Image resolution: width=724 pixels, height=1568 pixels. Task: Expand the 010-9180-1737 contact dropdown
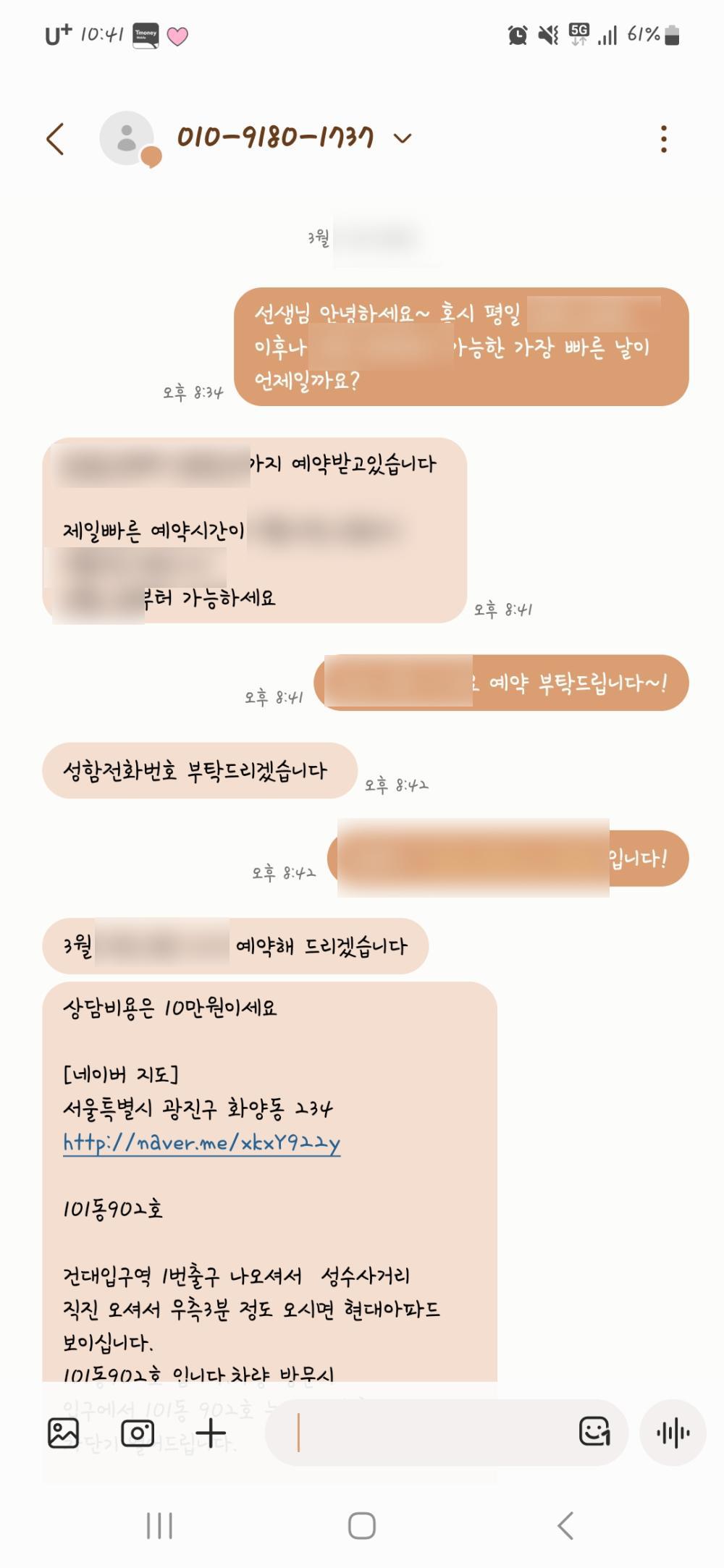pyautogui.click(x=403, y=138)
